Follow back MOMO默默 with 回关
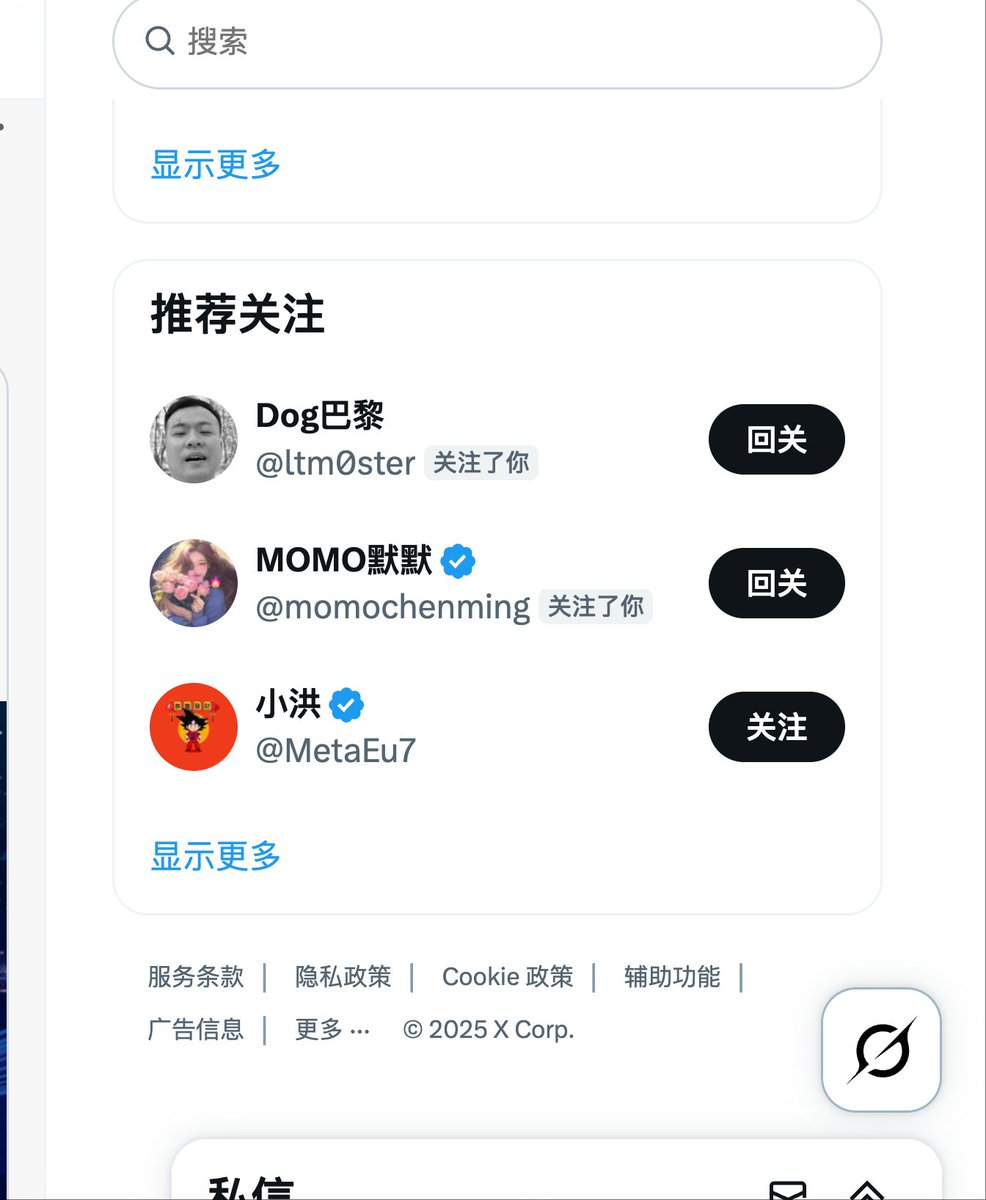The width and height of the screenshot is (986, 1200). [776, 583]
